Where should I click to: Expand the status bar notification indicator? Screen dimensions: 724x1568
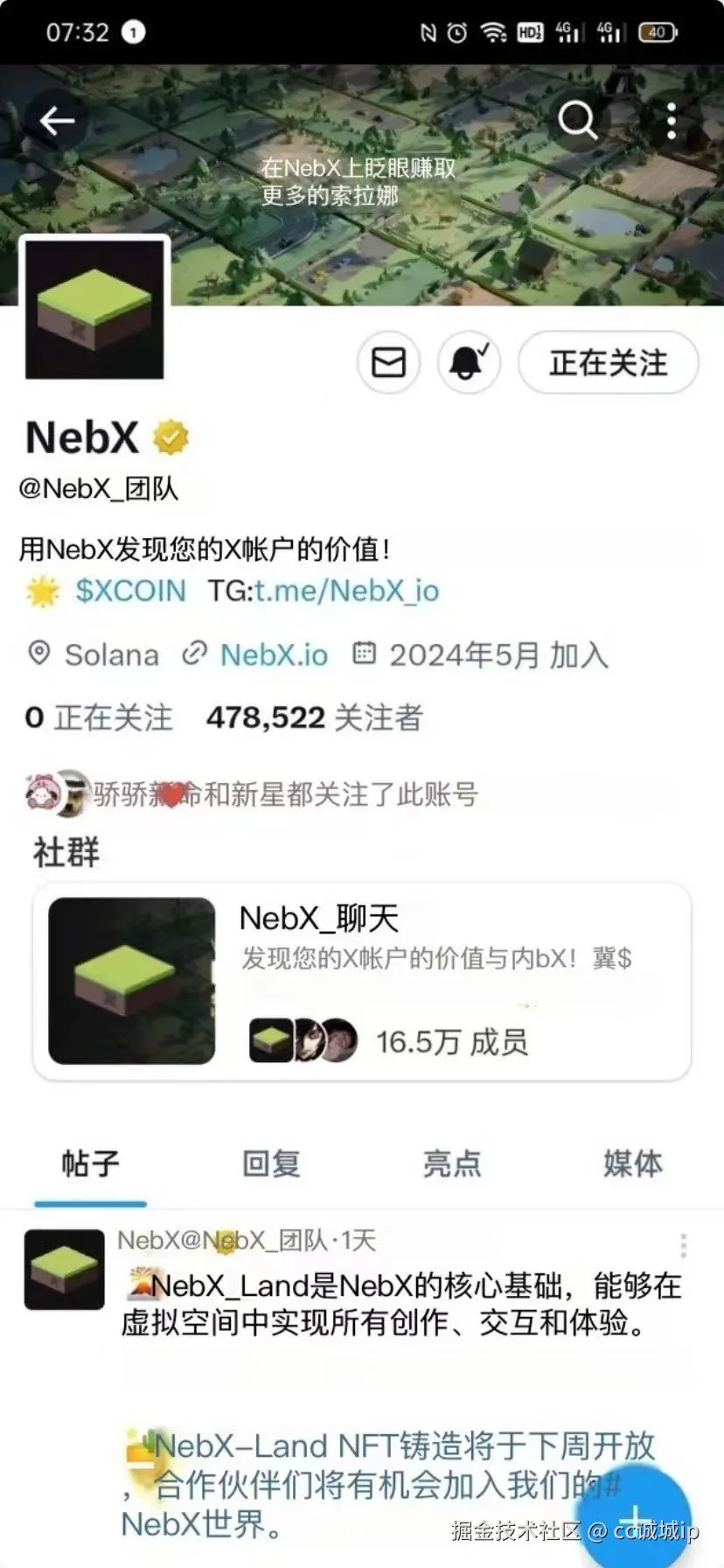[131, 31]
